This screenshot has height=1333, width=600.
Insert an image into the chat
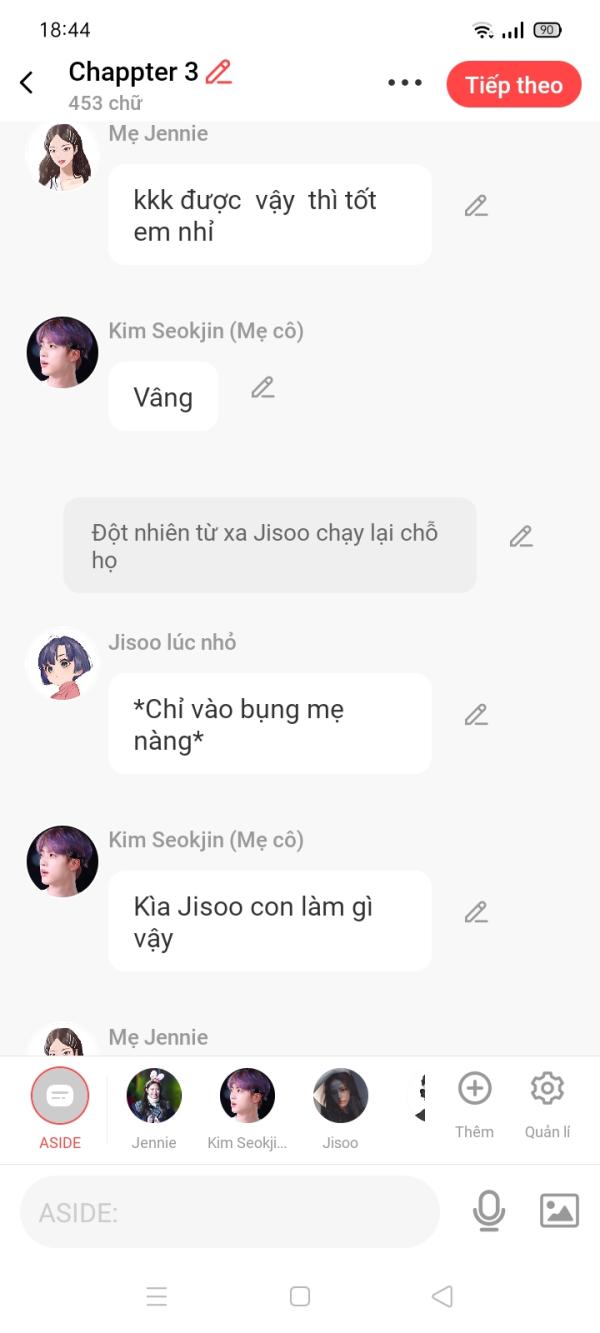coord(559,1211)
